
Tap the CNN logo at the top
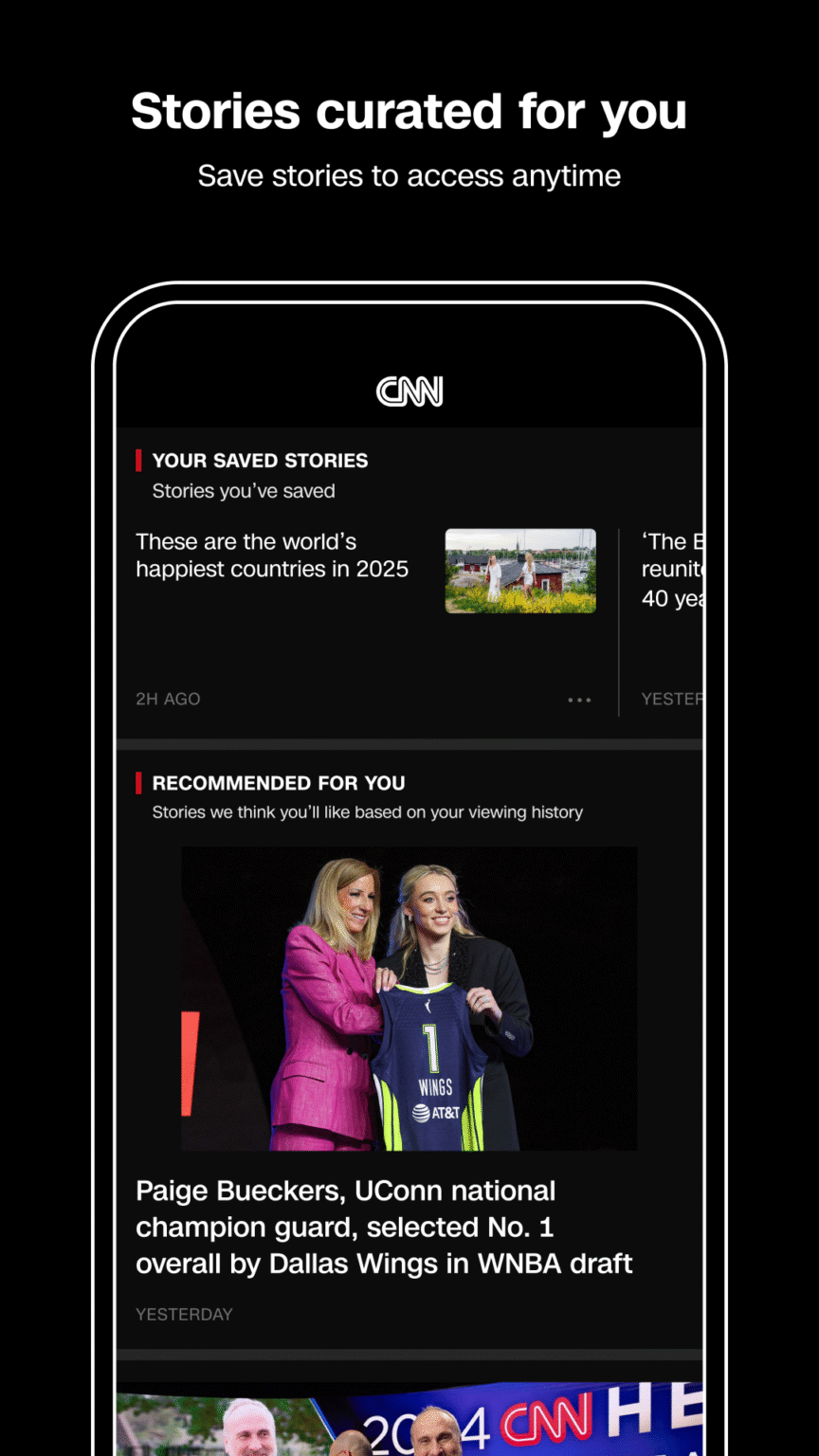click(409, 391)
